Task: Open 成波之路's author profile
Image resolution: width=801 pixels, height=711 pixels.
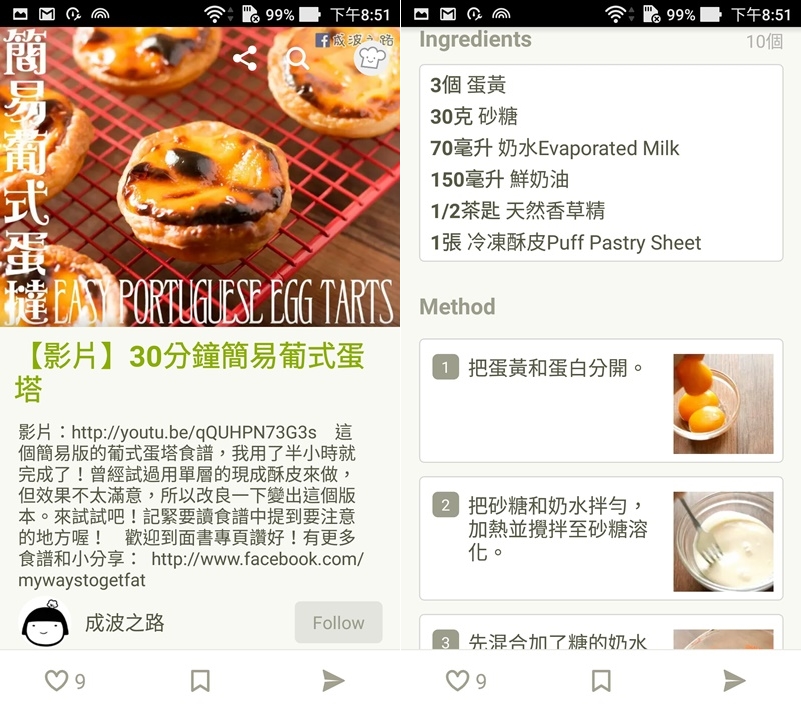Action: coord(124,623)
